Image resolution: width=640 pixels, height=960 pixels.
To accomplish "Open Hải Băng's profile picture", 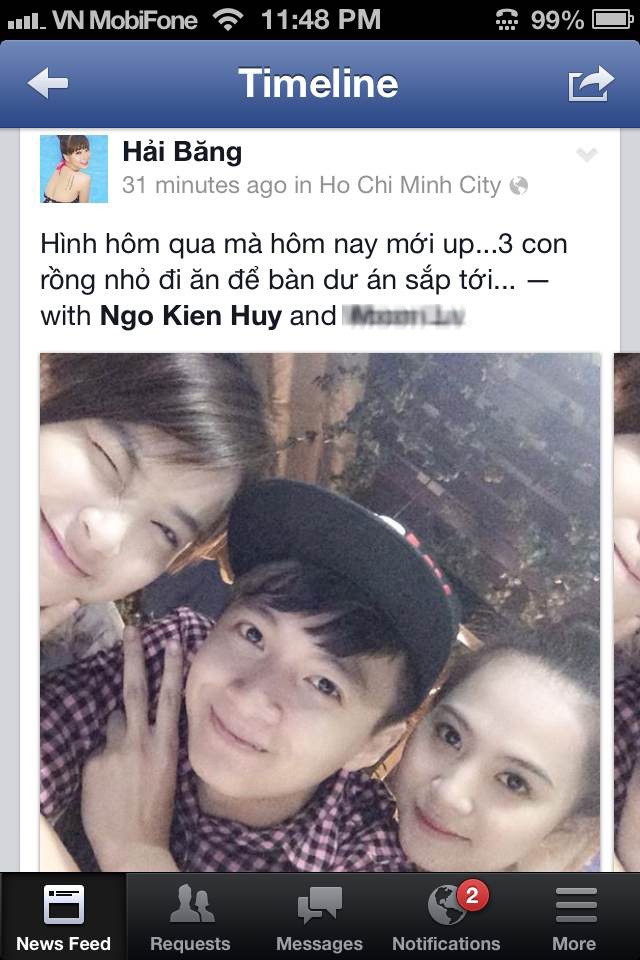I will pyautogui.click(x=74, y=169).
